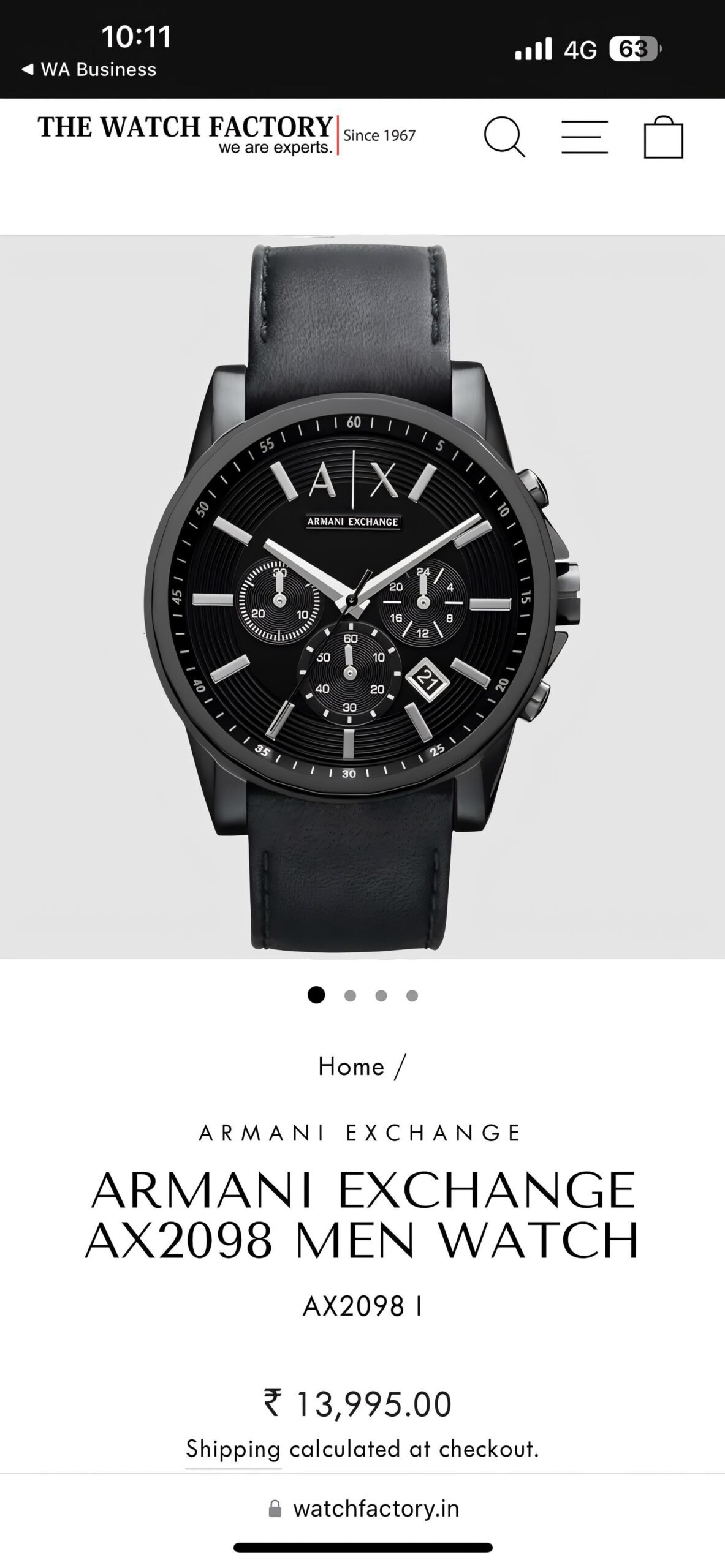725x1568 pixels.
Task: Open the Shipping policy link
Action: (233, 1449)
